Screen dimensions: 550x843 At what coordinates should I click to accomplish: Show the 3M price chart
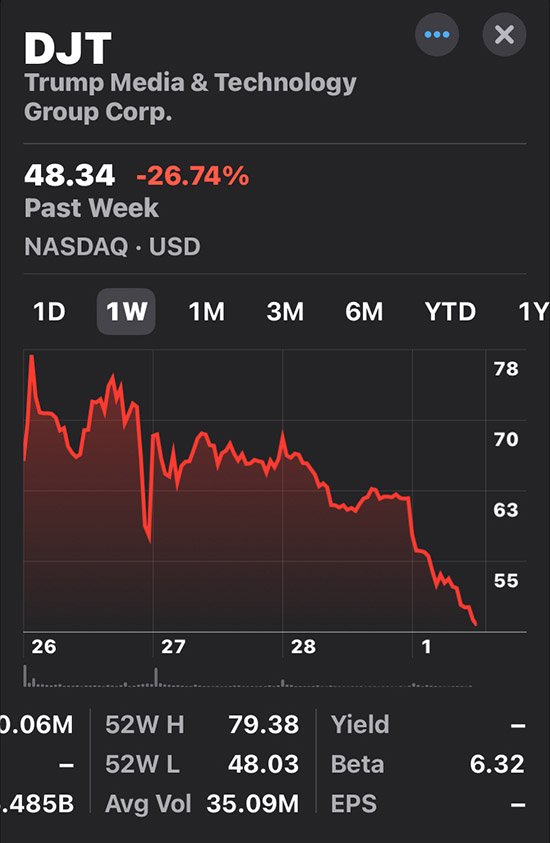coord(285,312)
